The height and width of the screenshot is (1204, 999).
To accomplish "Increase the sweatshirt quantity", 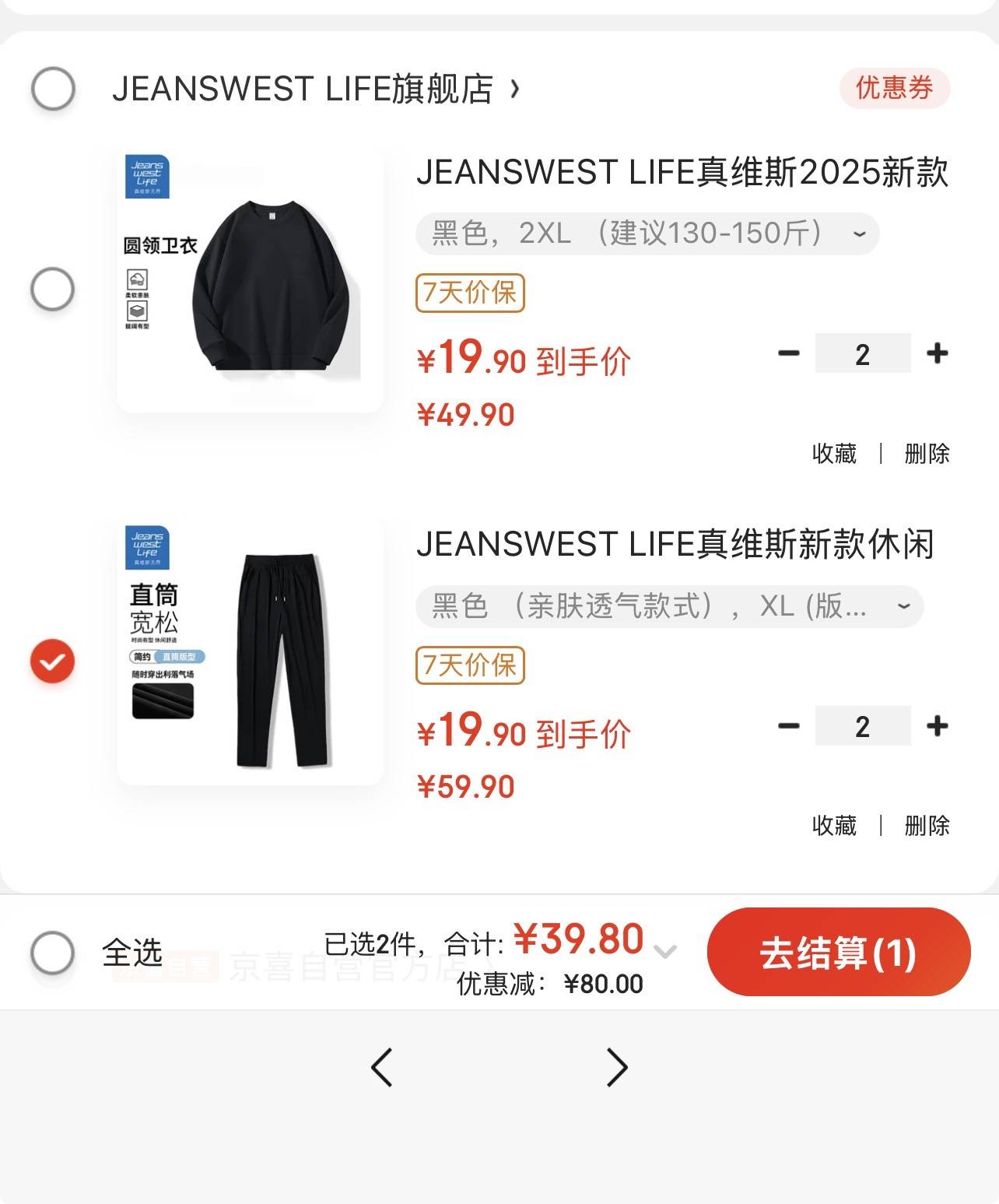I will pos(938,353).
